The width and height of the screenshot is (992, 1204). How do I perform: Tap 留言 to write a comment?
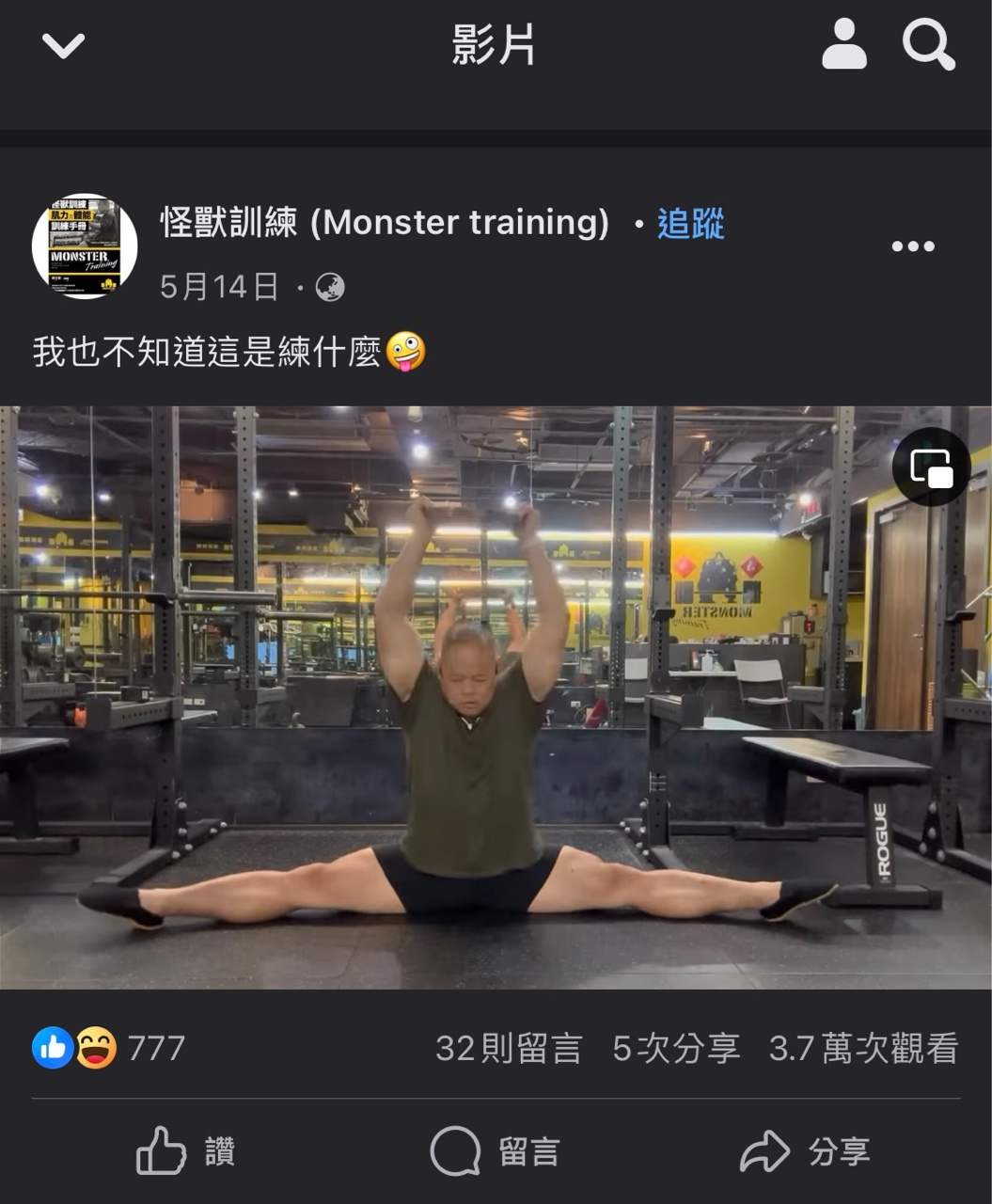(x=496, y=1150)
